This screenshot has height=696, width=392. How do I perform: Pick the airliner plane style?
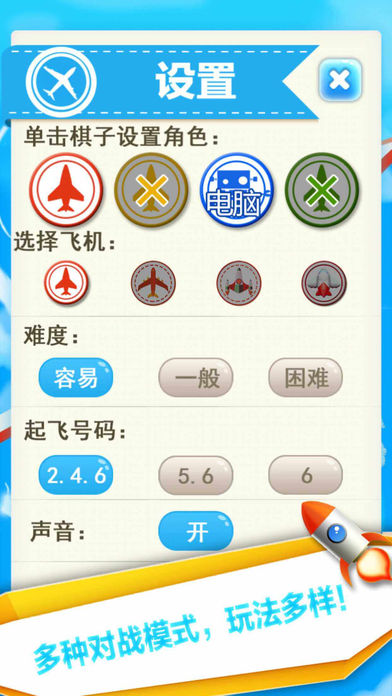(x=153, y=283)
